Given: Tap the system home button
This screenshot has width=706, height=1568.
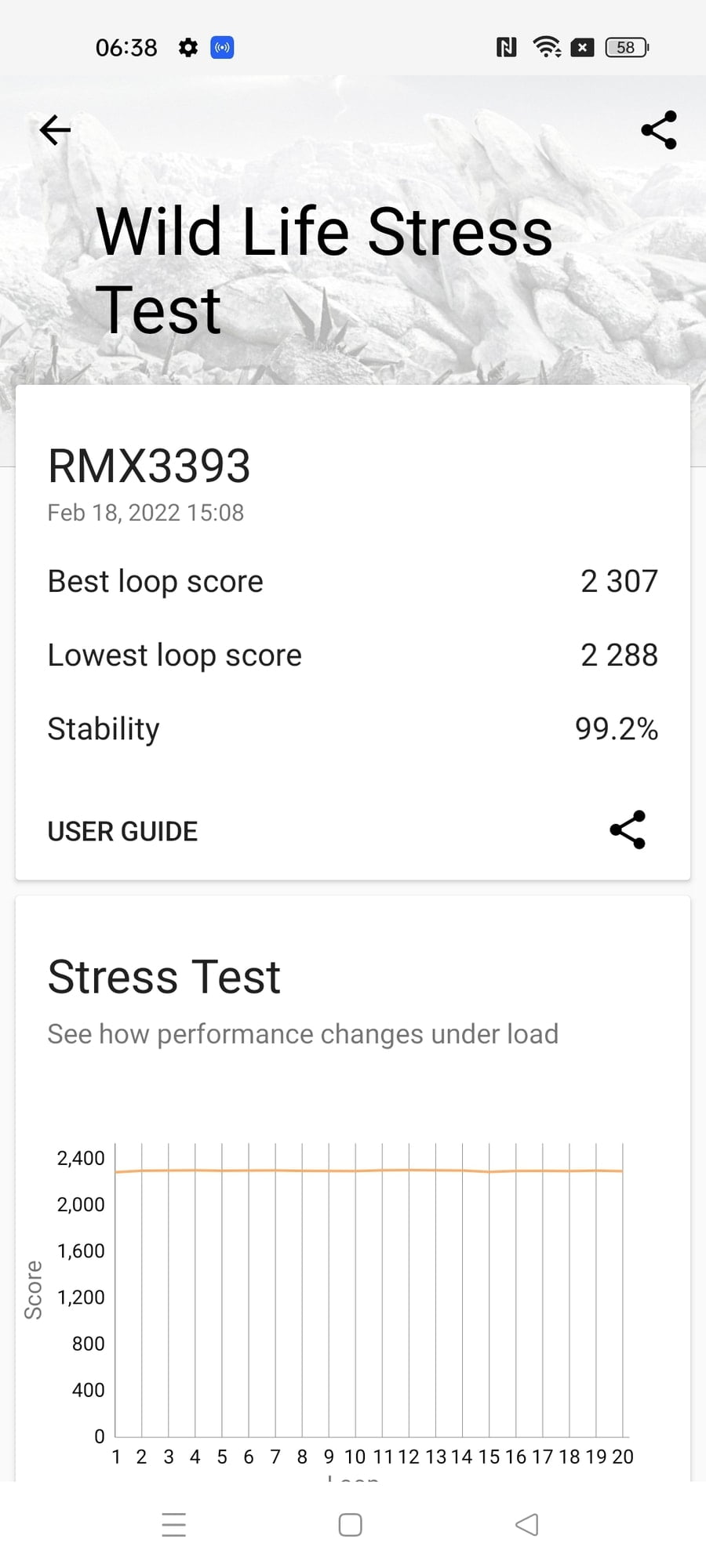Looking at the screenshot, I should [x=350, y=1525].
